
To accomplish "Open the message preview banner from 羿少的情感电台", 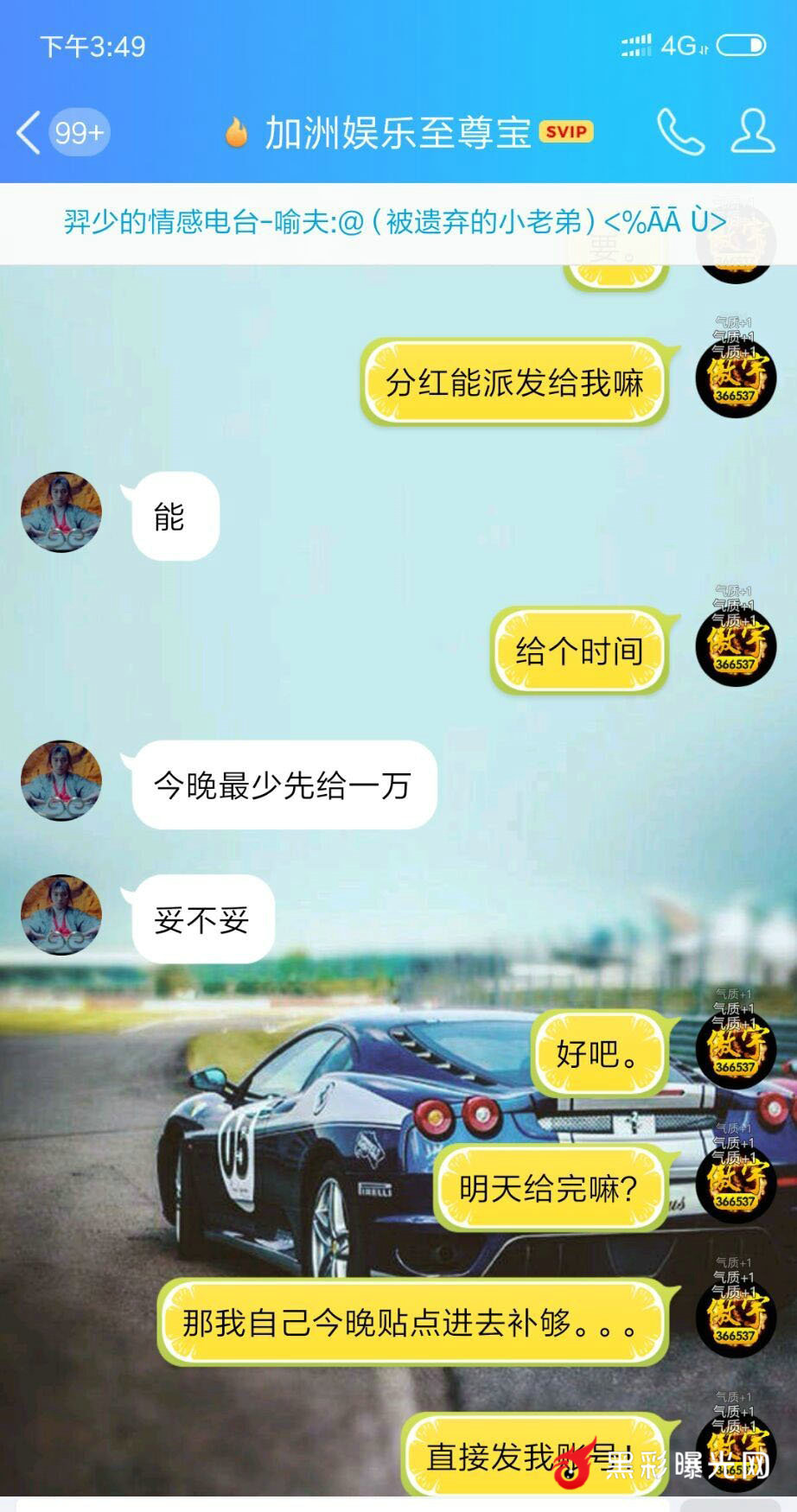I will click(x=393, y=223).
